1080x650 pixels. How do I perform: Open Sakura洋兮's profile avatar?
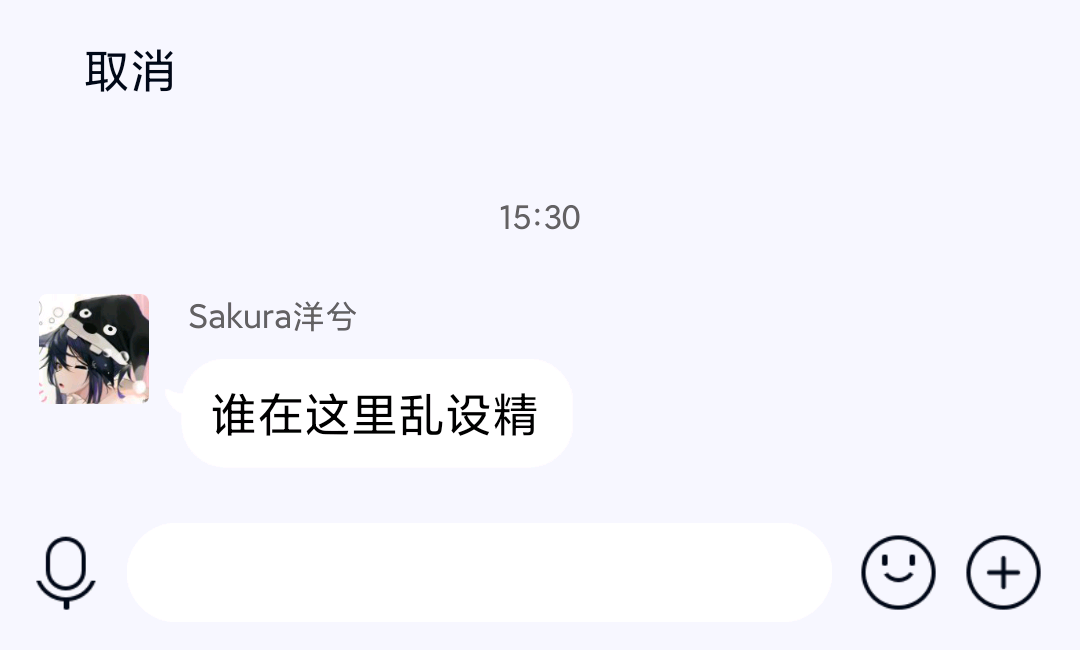(x=94, y=349)
